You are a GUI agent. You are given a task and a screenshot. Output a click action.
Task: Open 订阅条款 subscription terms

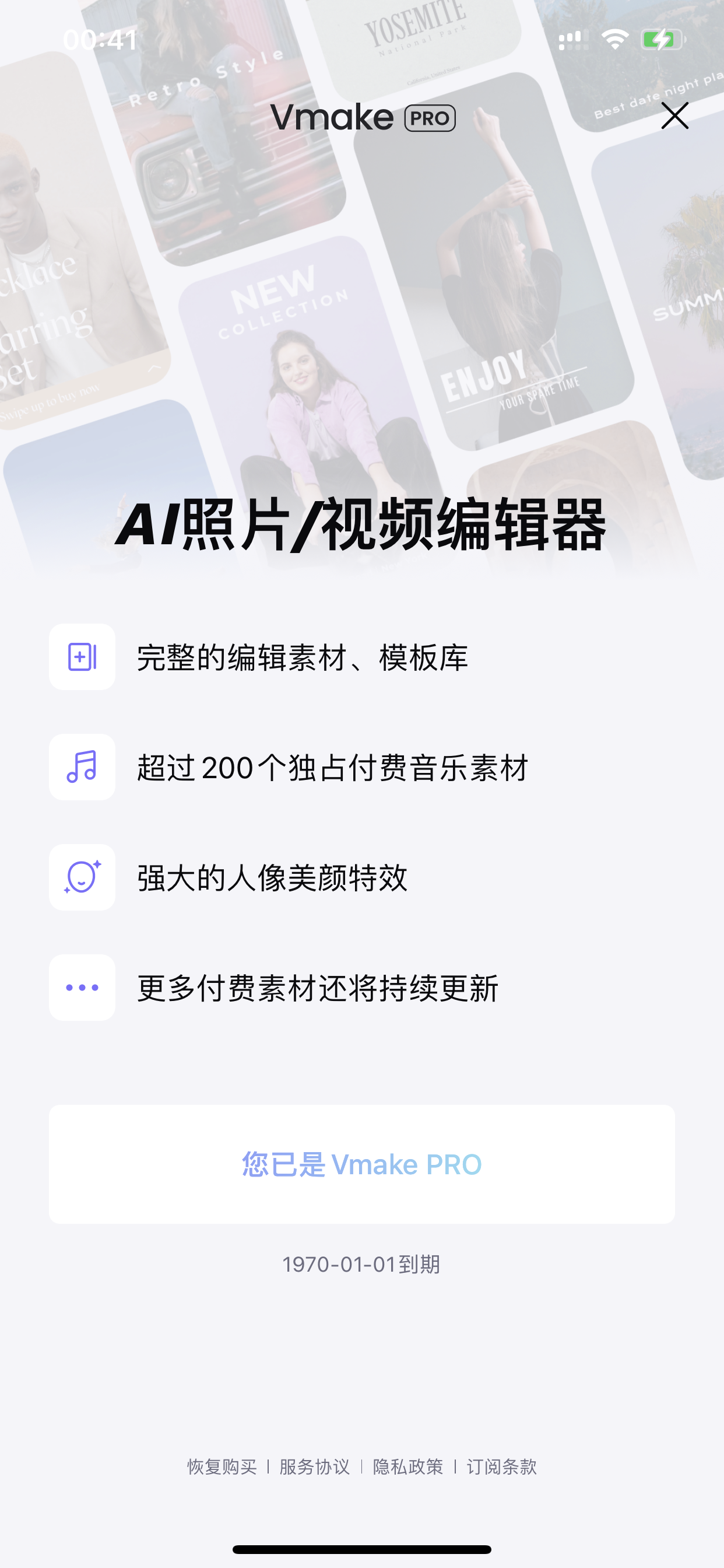[501, 1466]
